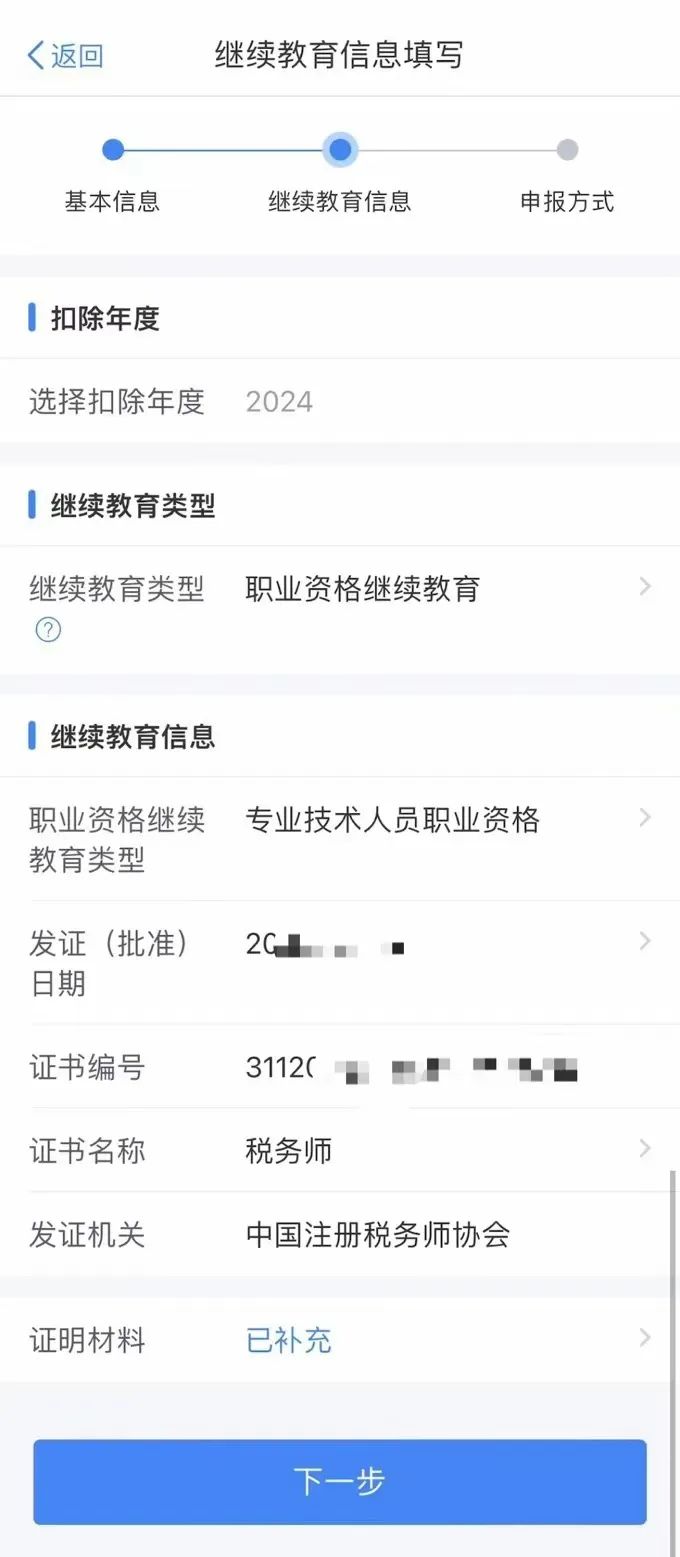Continue with 下一步

click(x=340, y=1482)
